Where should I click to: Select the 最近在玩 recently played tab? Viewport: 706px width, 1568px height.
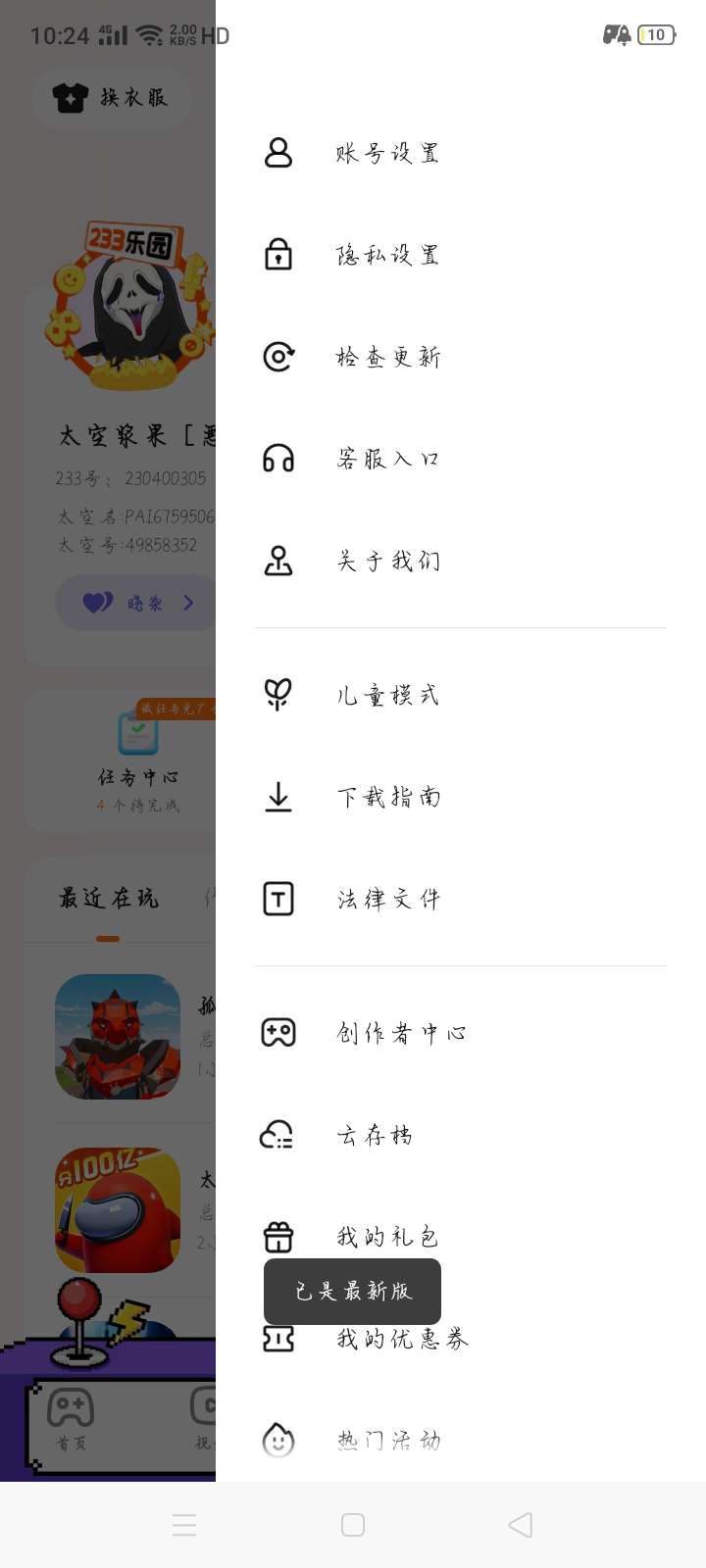(108, 899)
